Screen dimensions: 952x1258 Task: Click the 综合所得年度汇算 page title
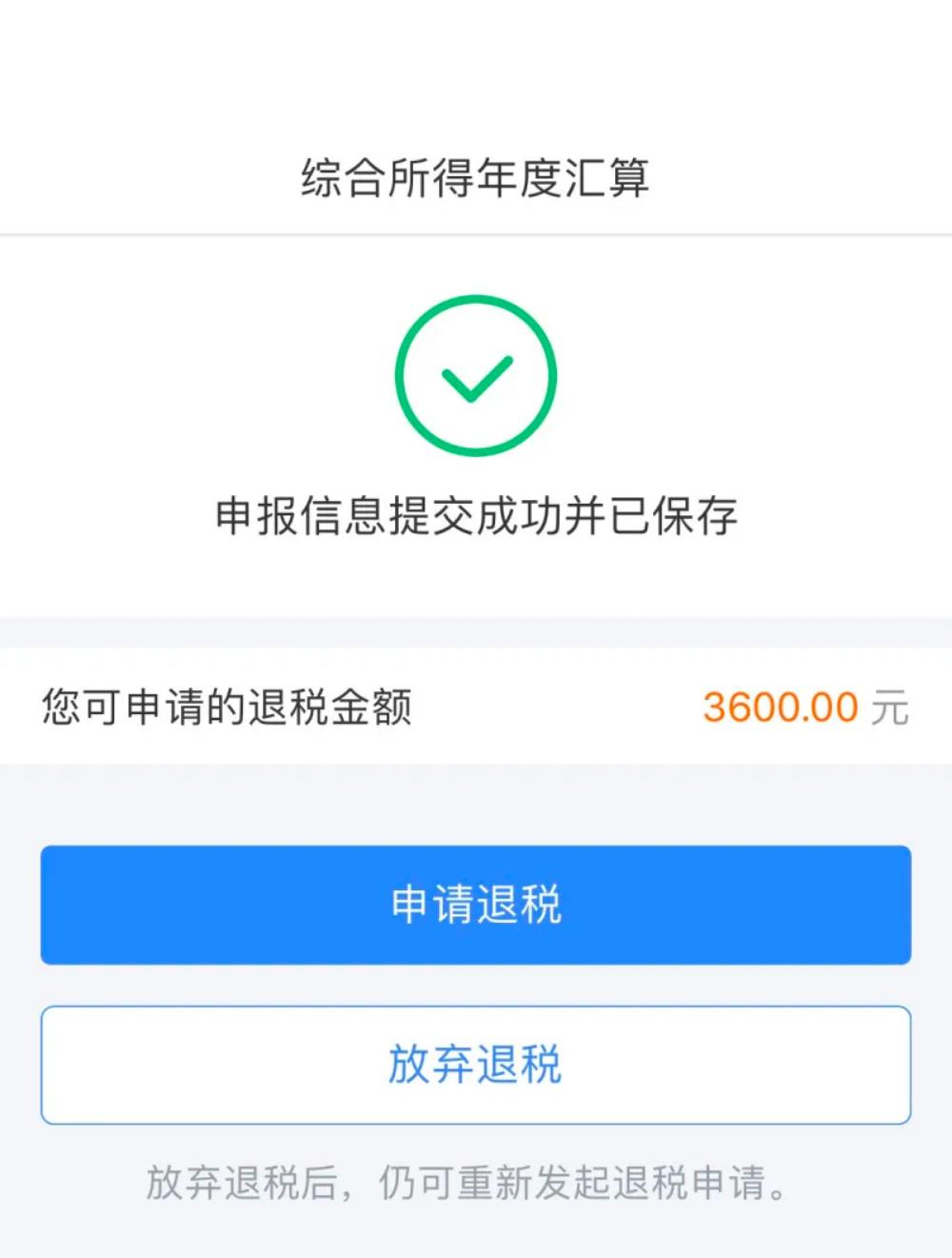pyautogui.click(x=474, y=174)
